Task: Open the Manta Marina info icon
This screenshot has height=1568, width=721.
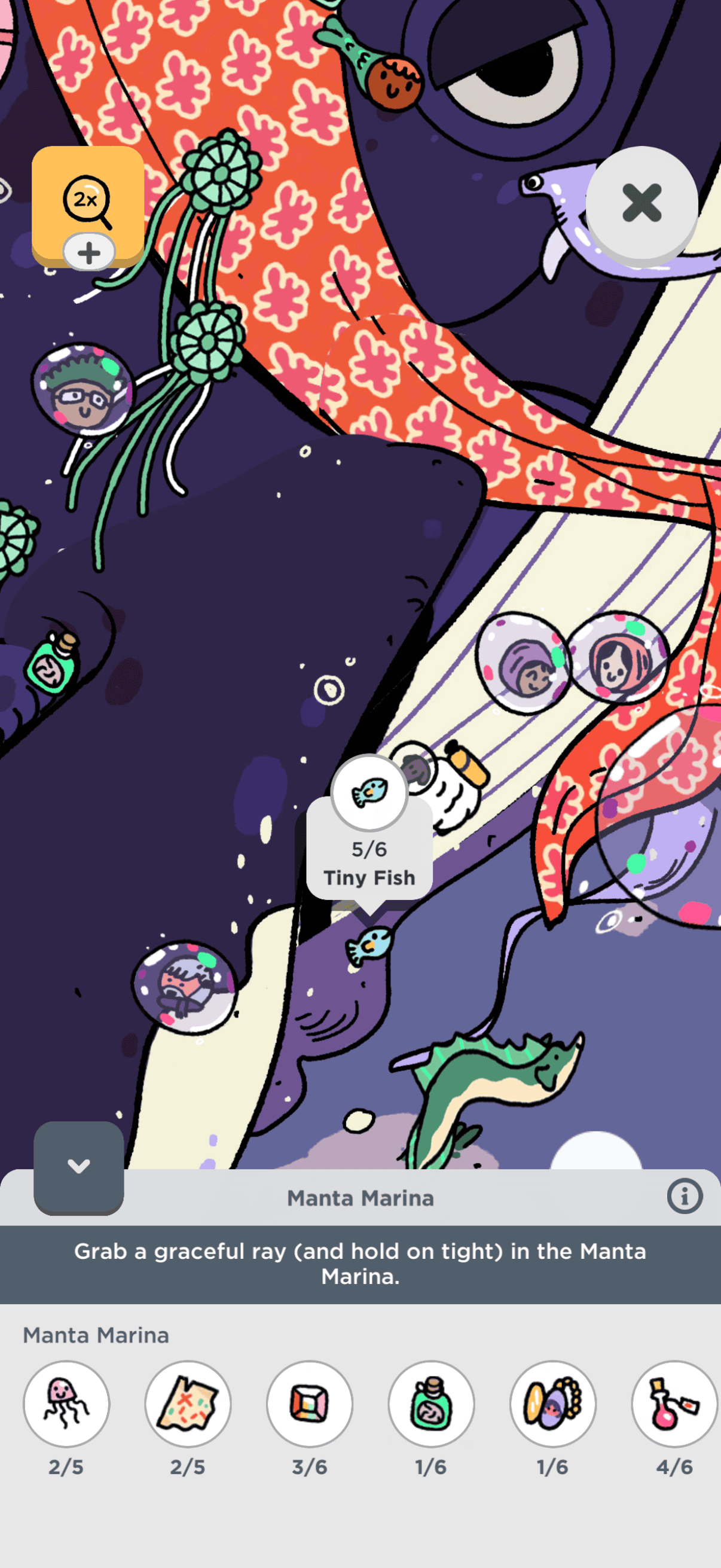Action: (x=685, y=1196)
